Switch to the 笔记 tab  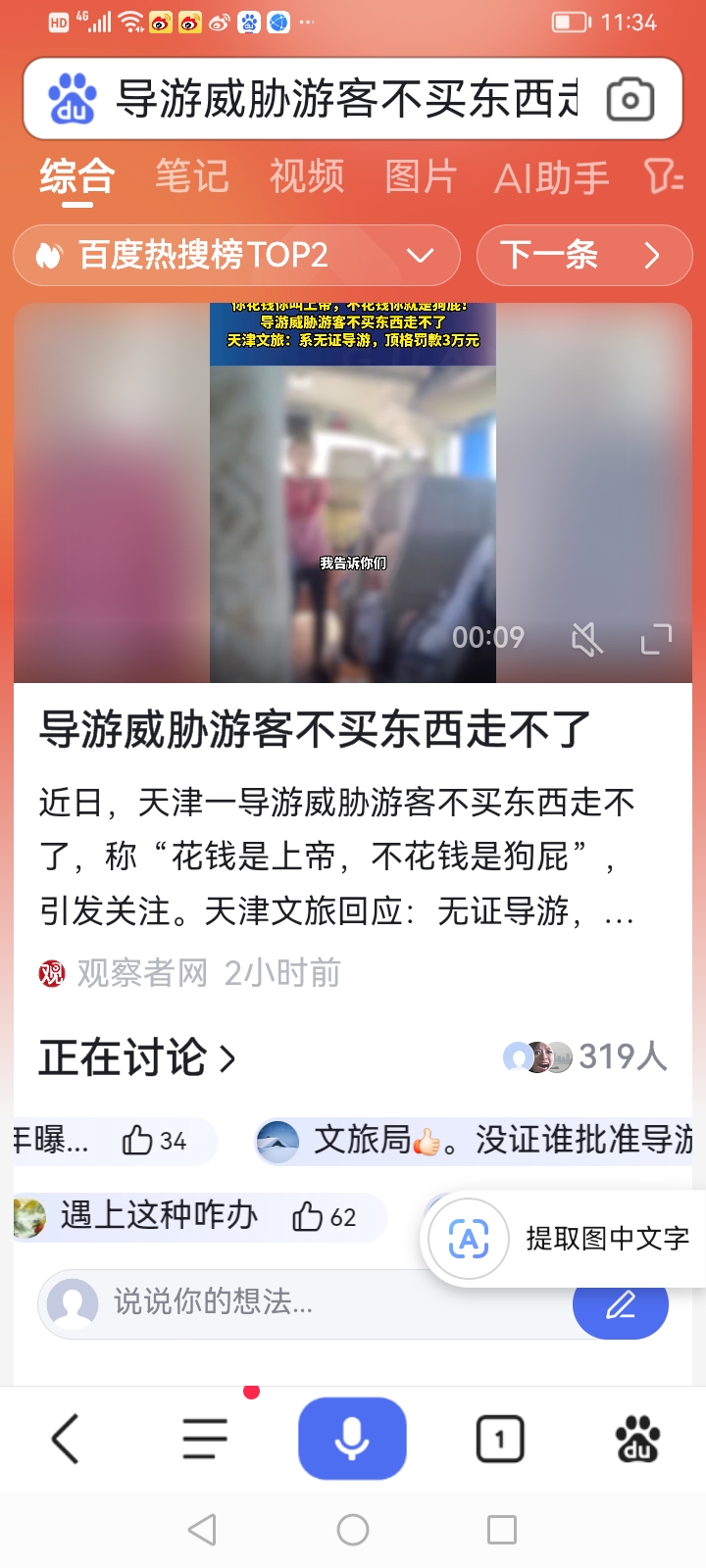(191, 177)
